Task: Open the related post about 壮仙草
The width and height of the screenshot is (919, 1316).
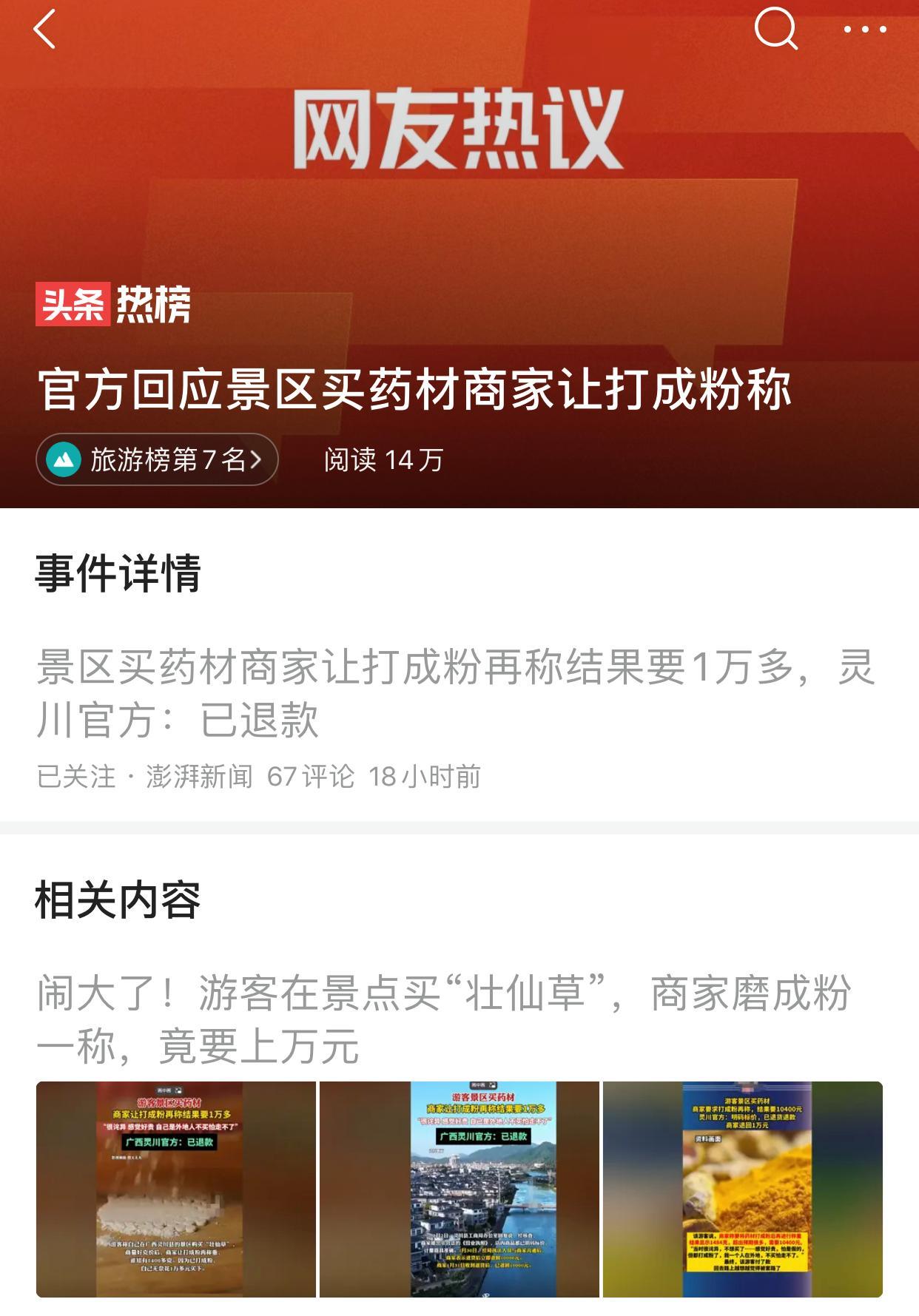Action: pos(444,1019)
